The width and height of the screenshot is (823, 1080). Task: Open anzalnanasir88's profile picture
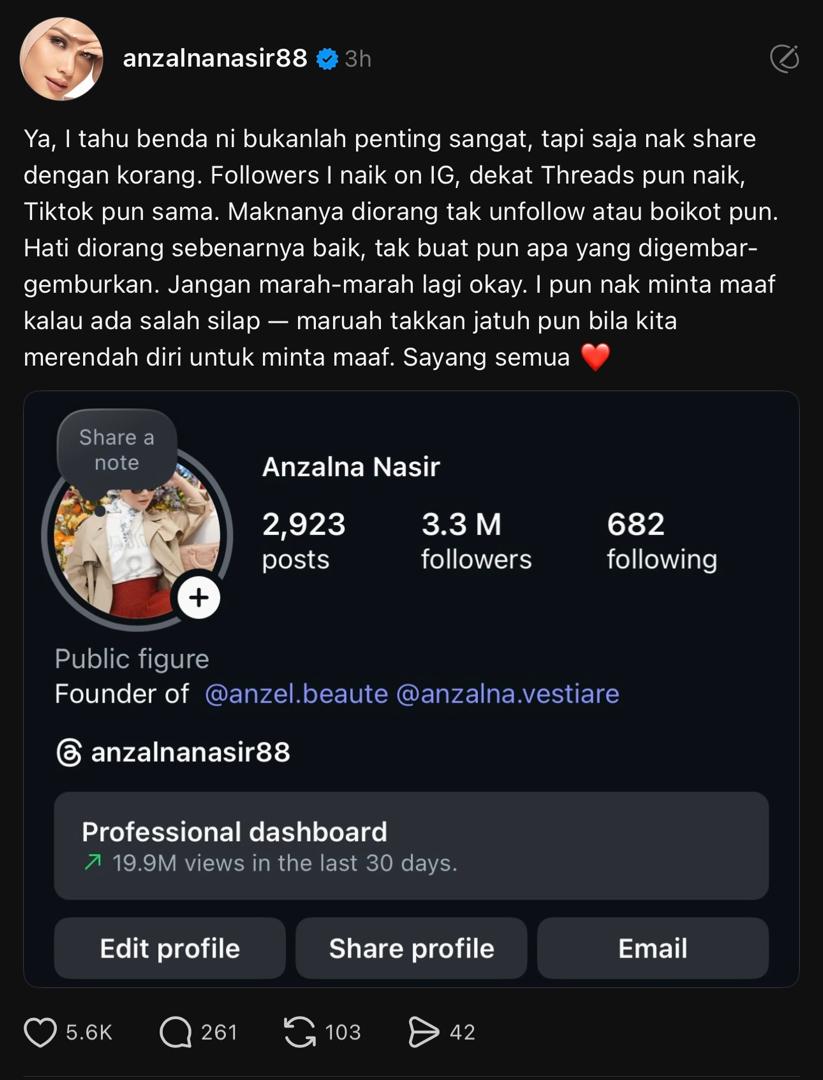(61, 59)
